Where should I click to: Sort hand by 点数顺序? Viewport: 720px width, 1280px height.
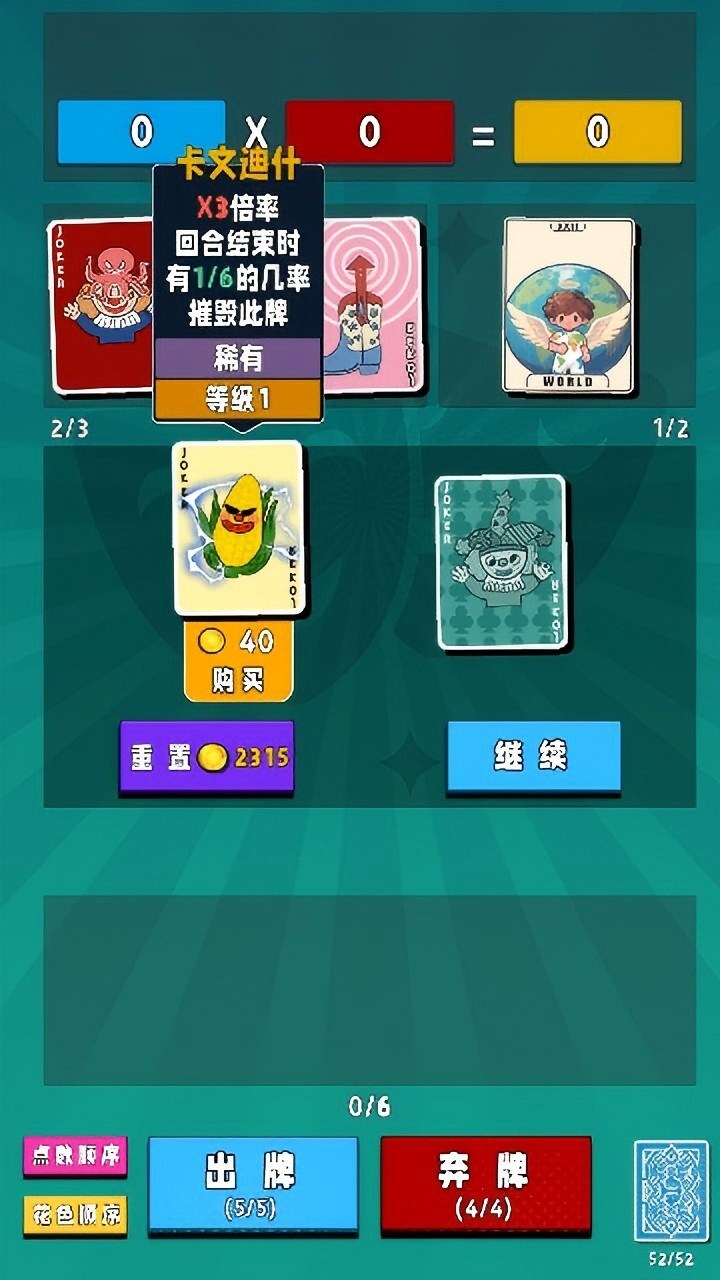tap(75, 1156)
